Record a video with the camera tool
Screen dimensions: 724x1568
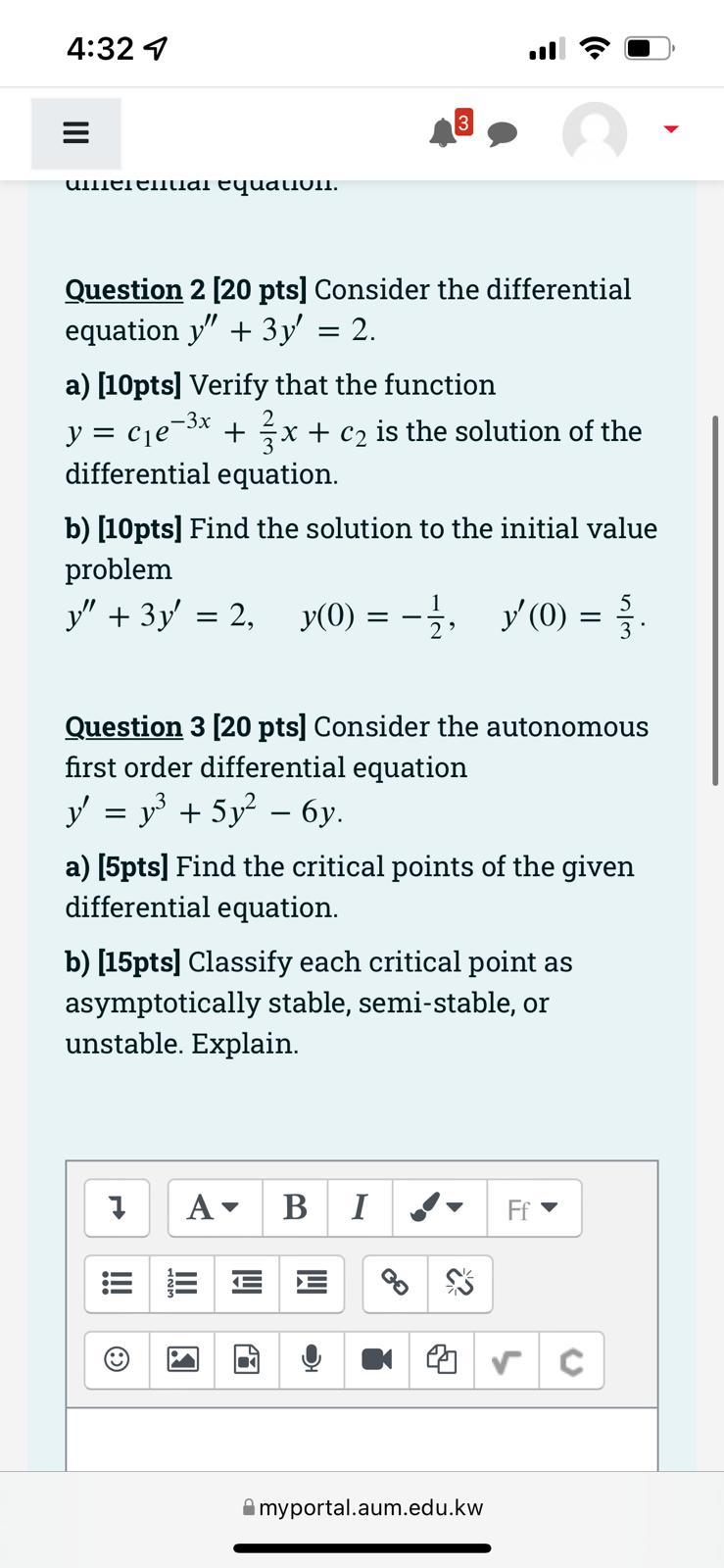(377, 1359)
